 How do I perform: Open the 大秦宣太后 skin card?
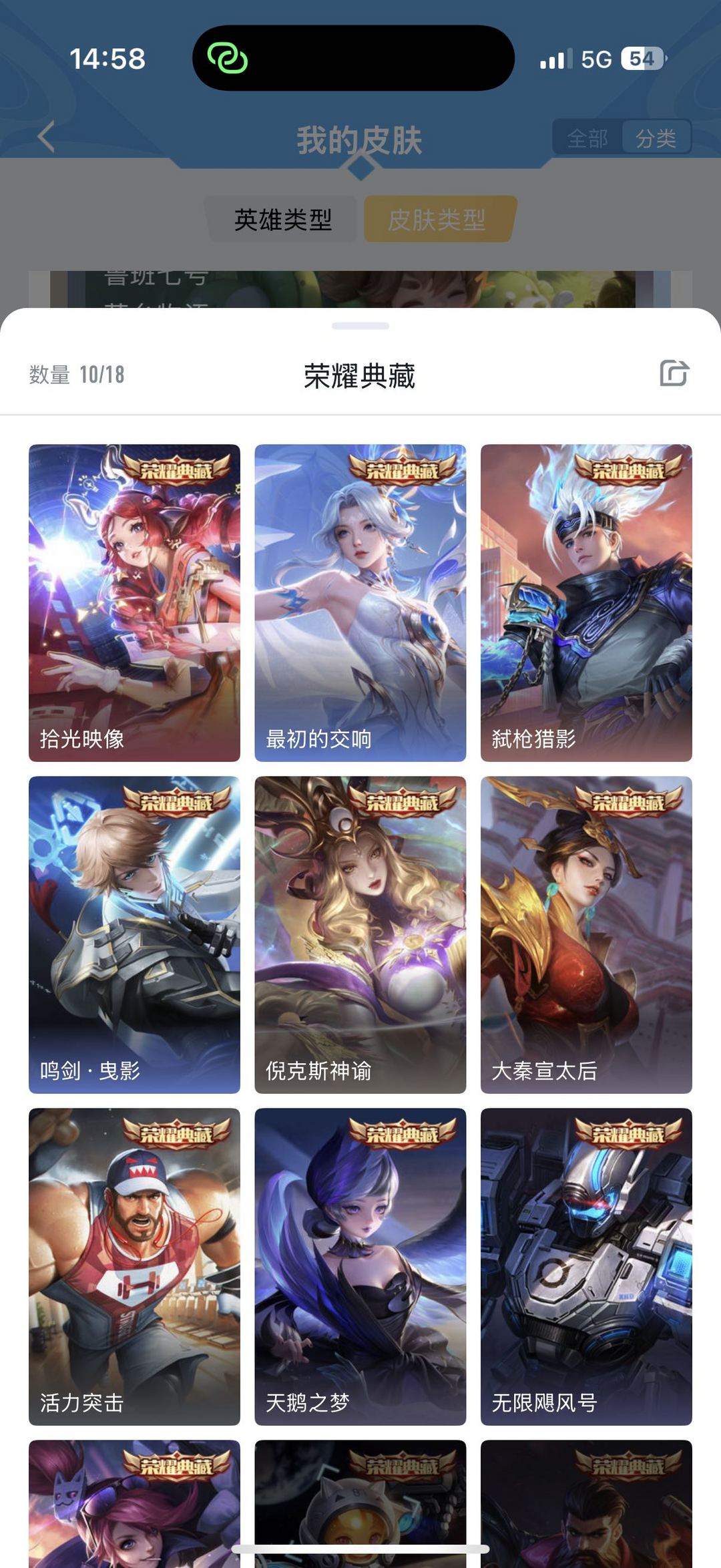coord(586,935)
